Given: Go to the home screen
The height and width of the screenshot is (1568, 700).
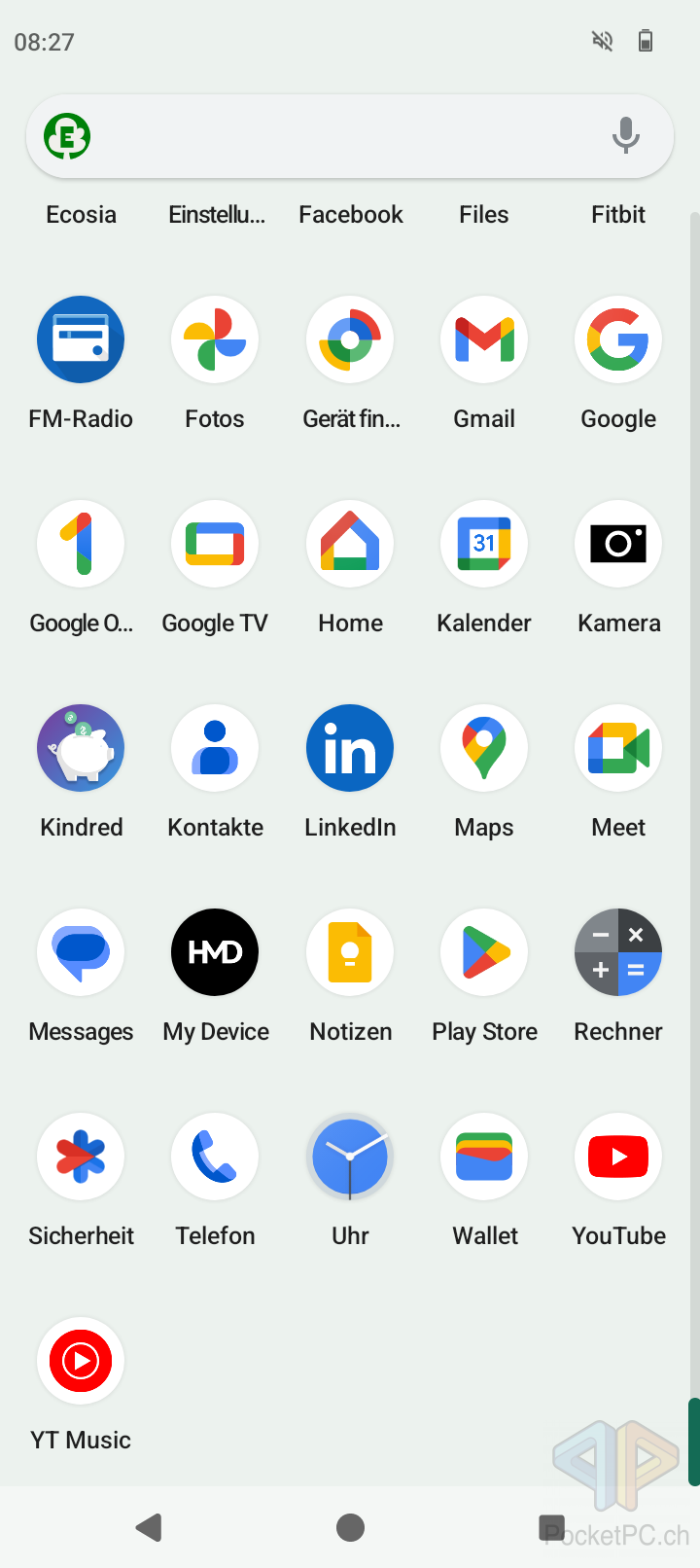Looking at the screenshot, I should click(x=350, y=1527).
